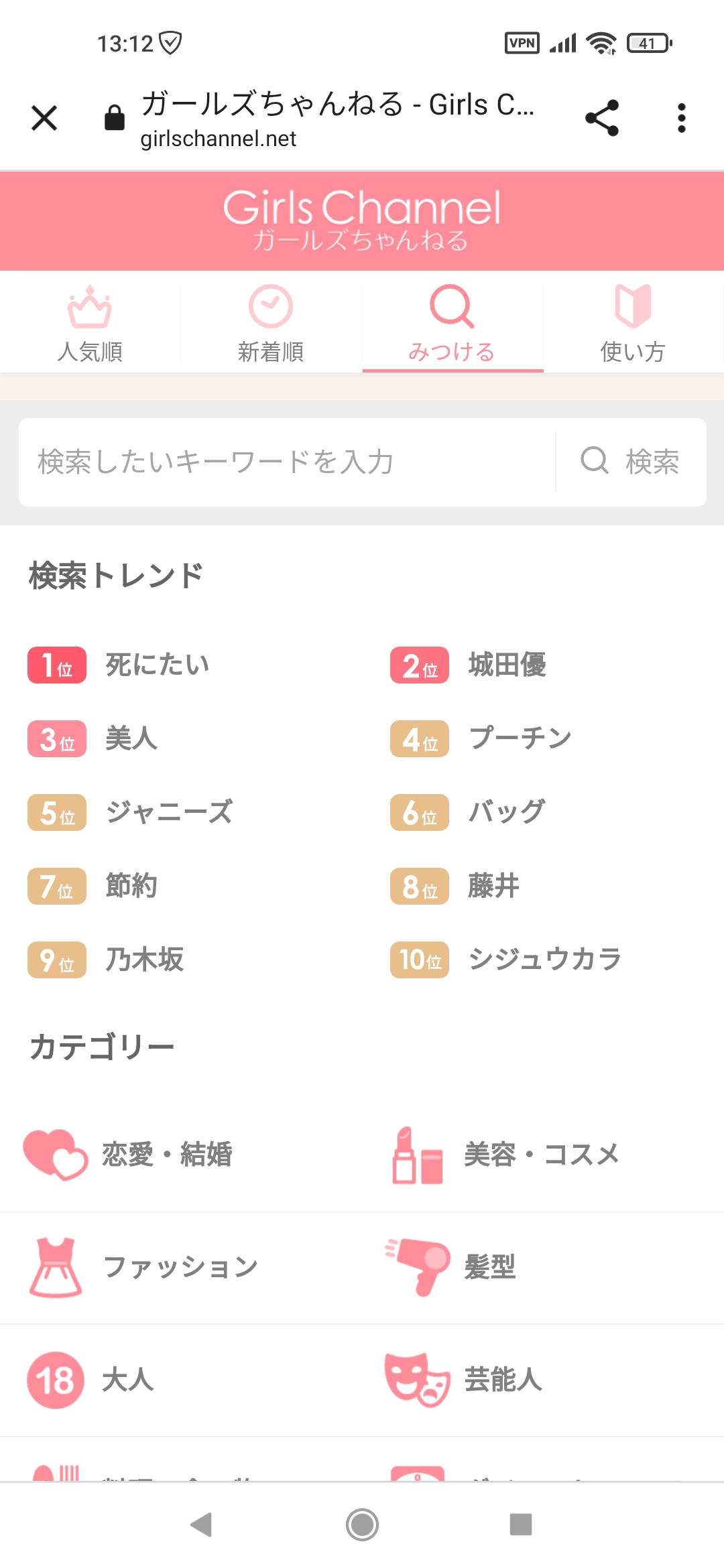The image size is (724, 1568).
Task: View results for ジャニーズ
Action: (x=170, y=813)
